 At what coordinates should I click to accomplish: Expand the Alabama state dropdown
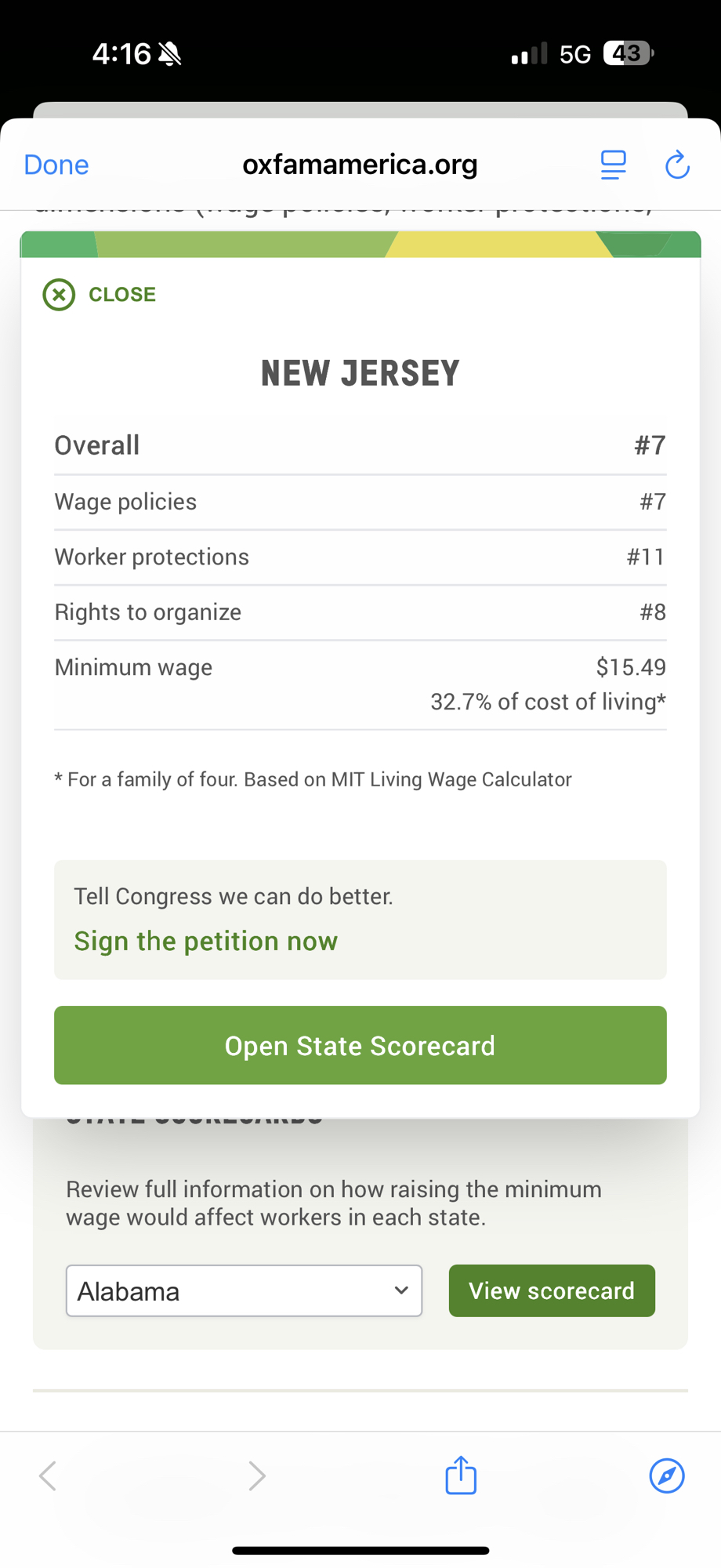[244, 1290]
